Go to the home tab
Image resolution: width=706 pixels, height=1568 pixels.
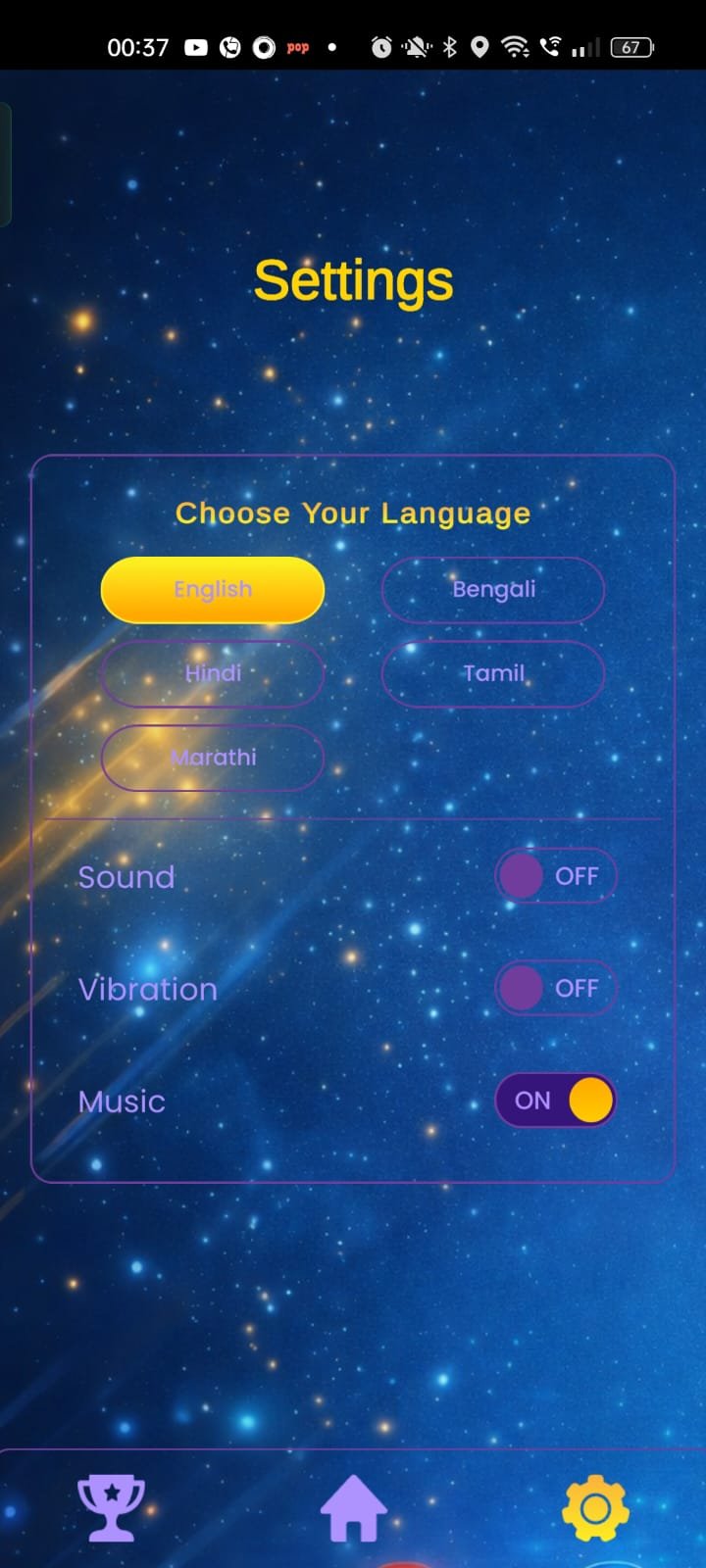(353, 1508)
